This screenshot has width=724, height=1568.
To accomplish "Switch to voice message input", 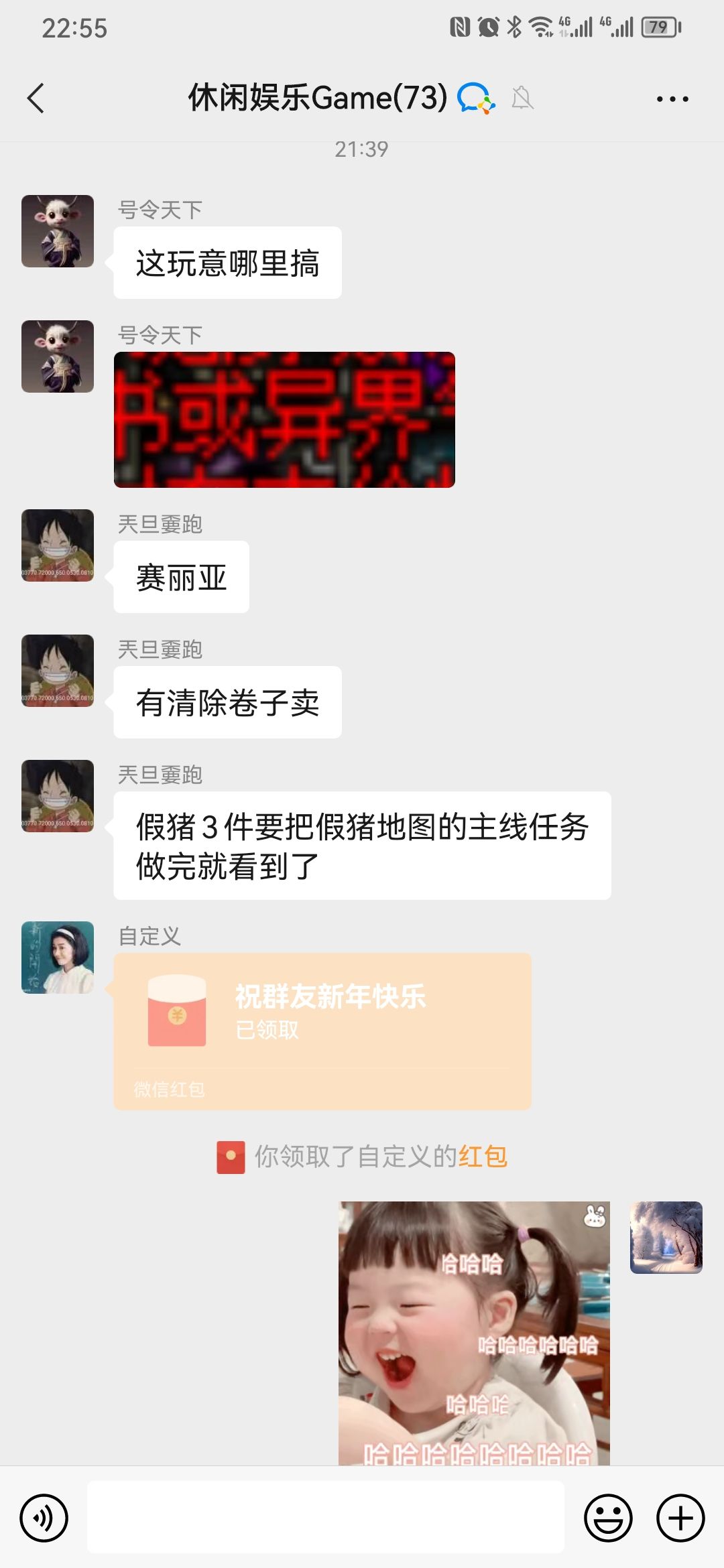I will [44, 1518].
